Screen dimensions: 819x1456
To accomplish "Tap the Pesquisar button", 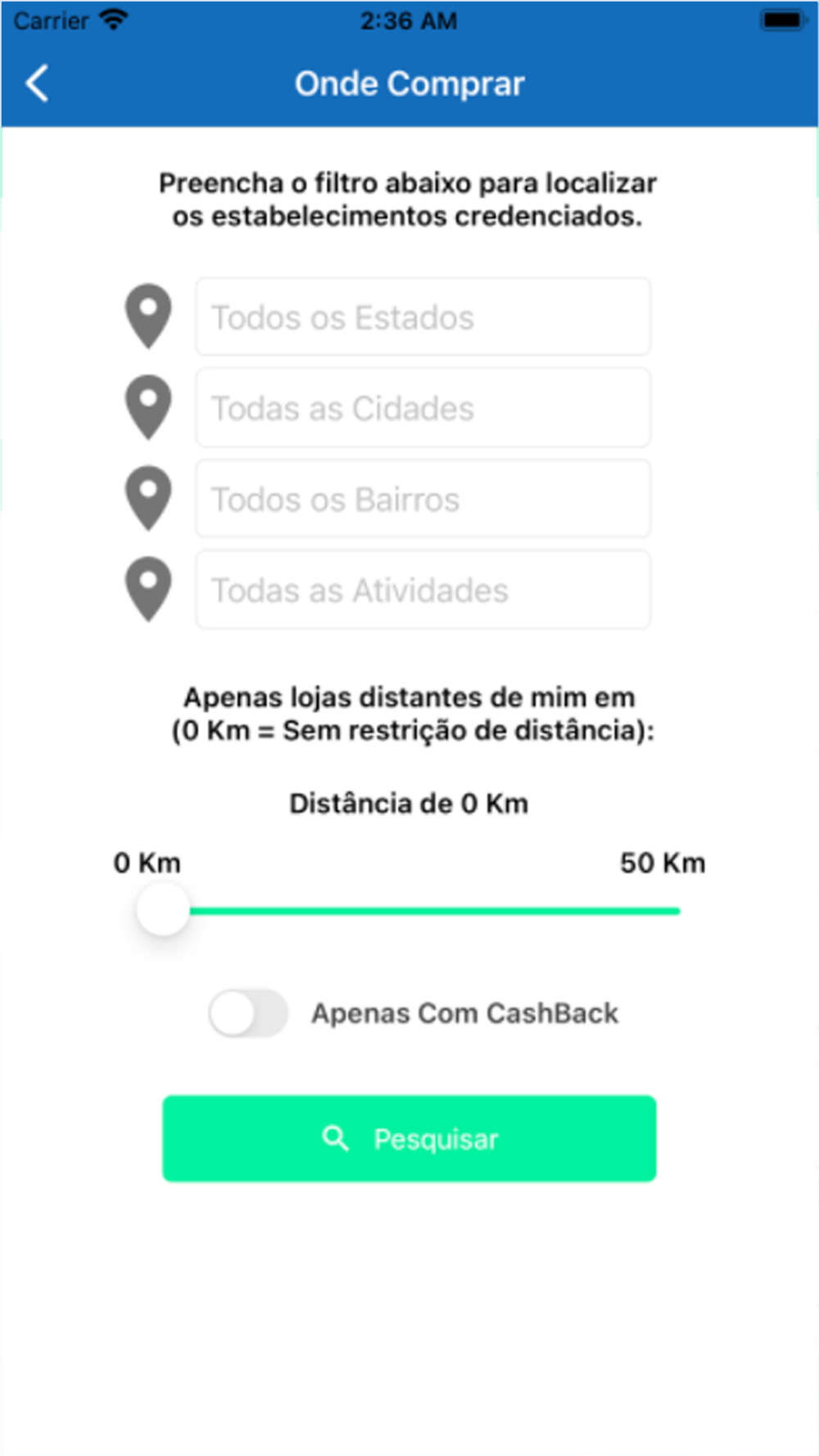I will [x=409, y=1138].
